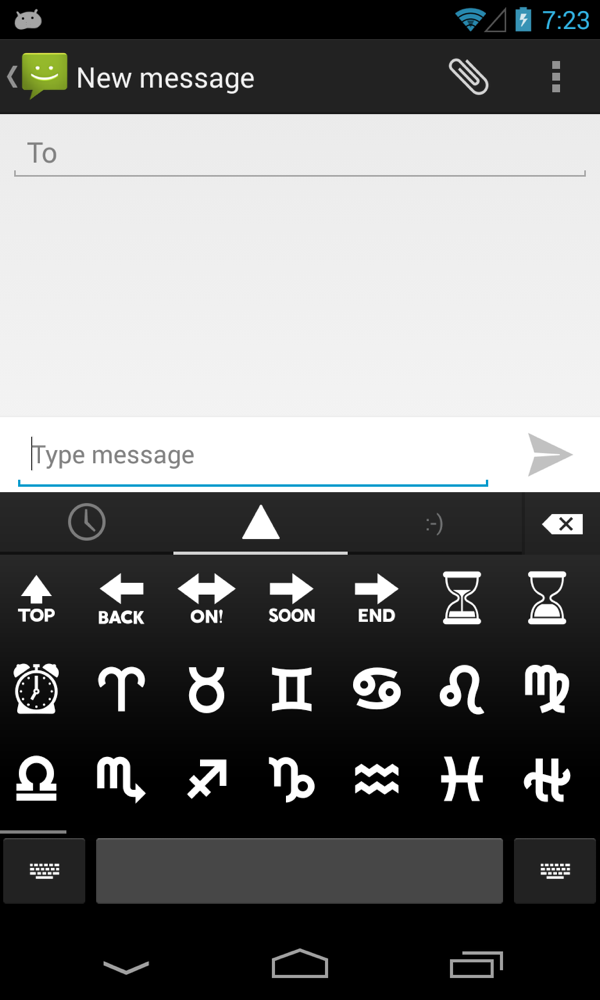Insert the TOP arrow emoji
The height and width of the screenshot is (1000, 600).
point(37,600)
